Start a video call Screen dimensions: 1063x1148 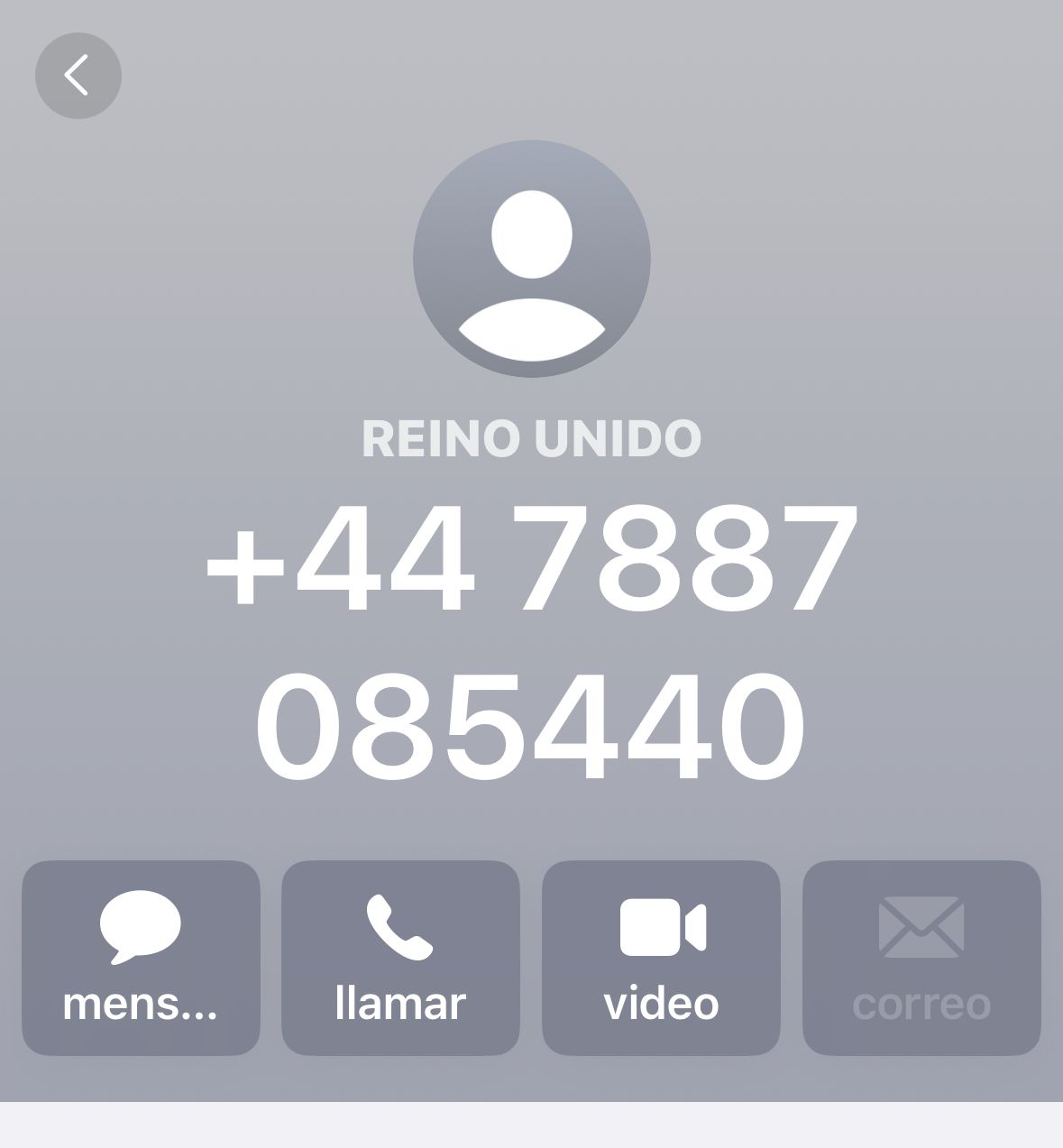661,957
